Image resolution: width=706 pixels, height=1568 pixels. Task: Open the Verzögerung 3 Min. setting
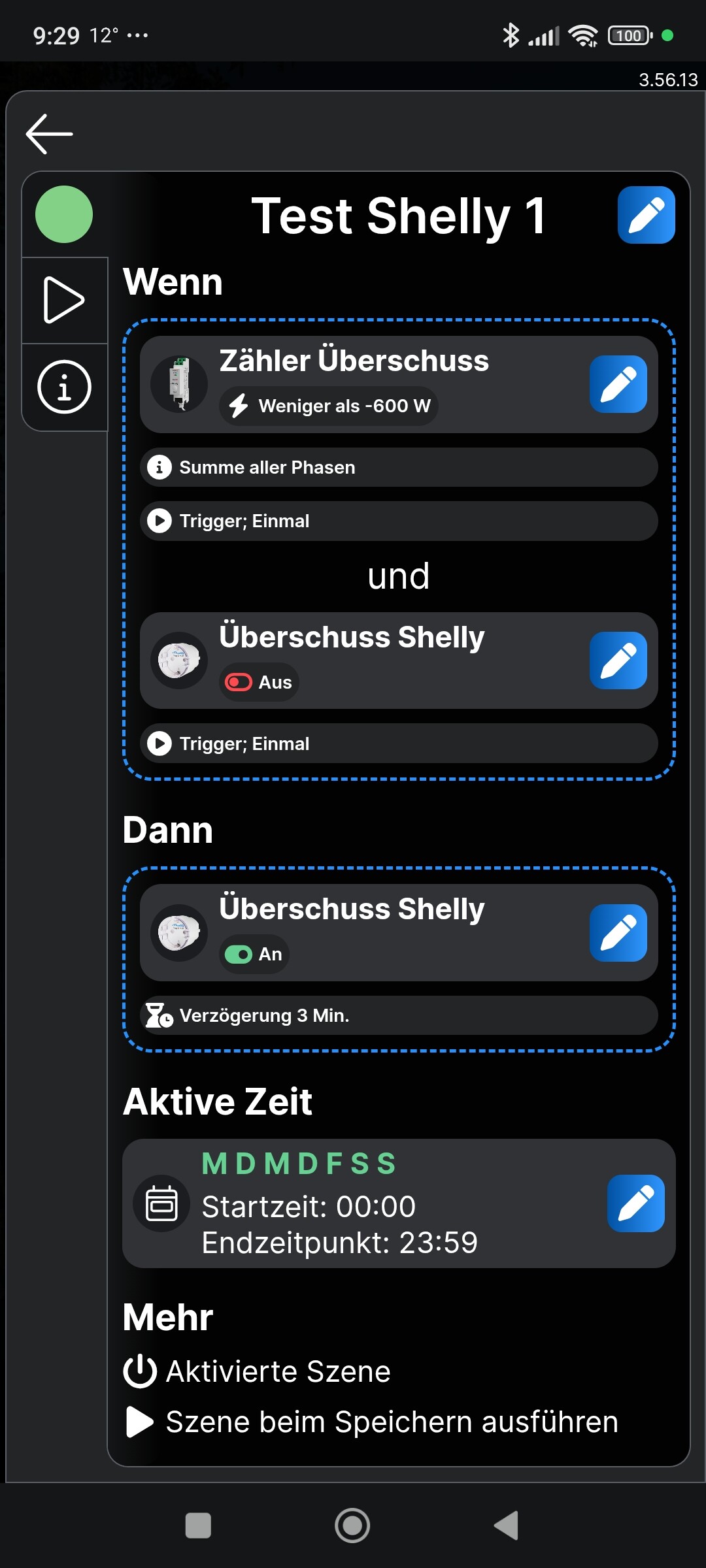pyautogui.click(x=399, y=1015)
